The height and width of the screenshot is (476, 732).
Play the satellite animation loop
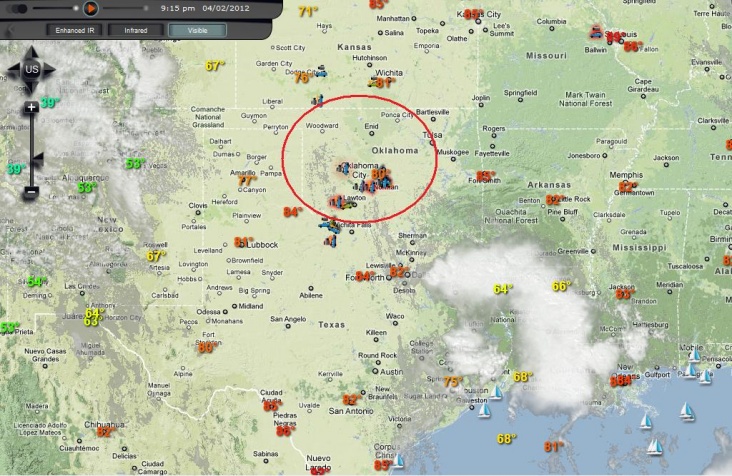click(x=90, y=8)
